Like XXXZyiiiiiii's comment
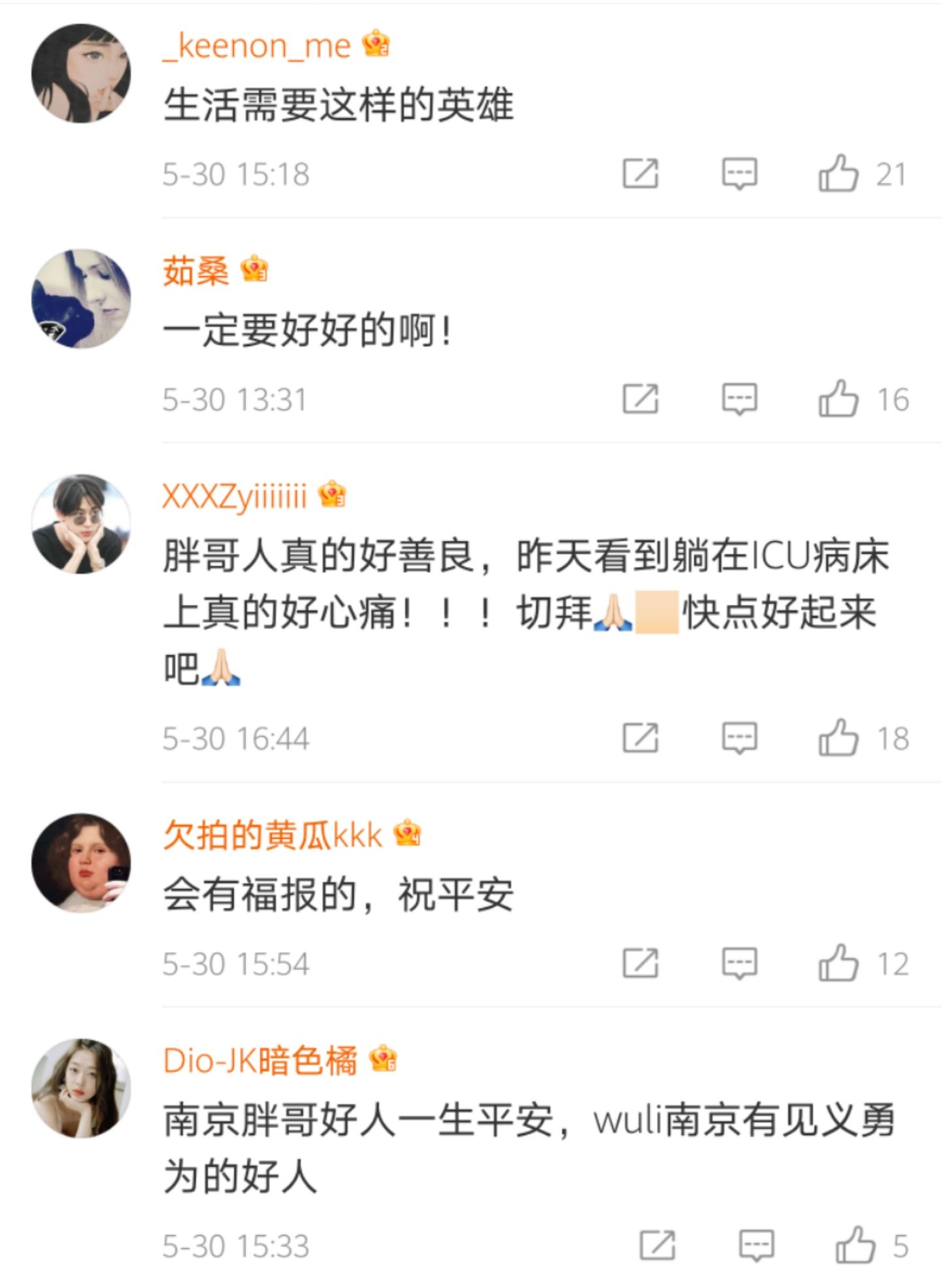This screenshot has height=1288, width=941. pos(838,738)
